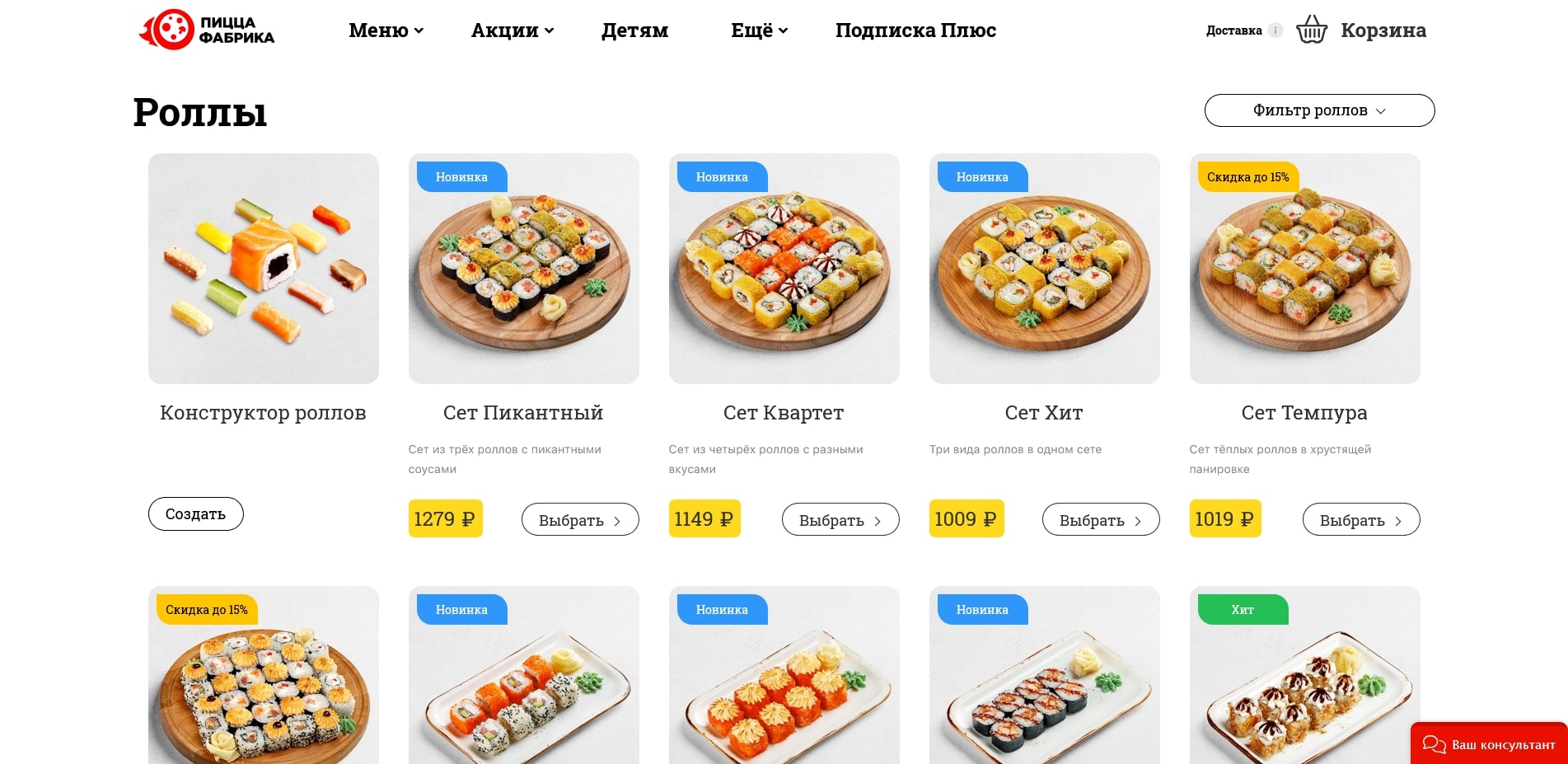The image size is (1568, 764).
Task: Tap Выбрать for Сет Хит
Action: click(x=1100, y=520)
